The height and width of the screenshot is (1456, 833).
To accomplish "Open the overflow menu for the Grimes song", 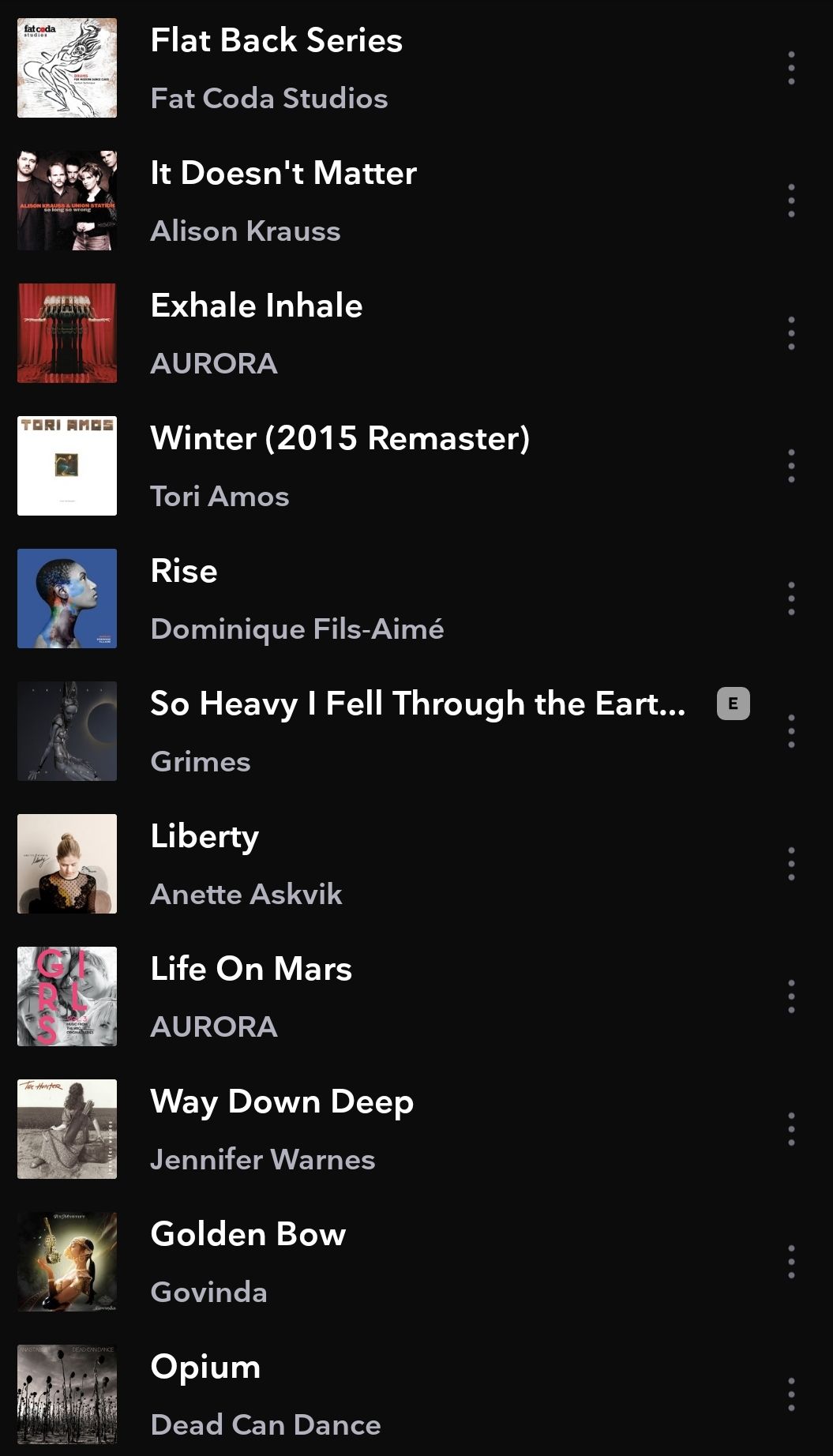I will (791, 732).
